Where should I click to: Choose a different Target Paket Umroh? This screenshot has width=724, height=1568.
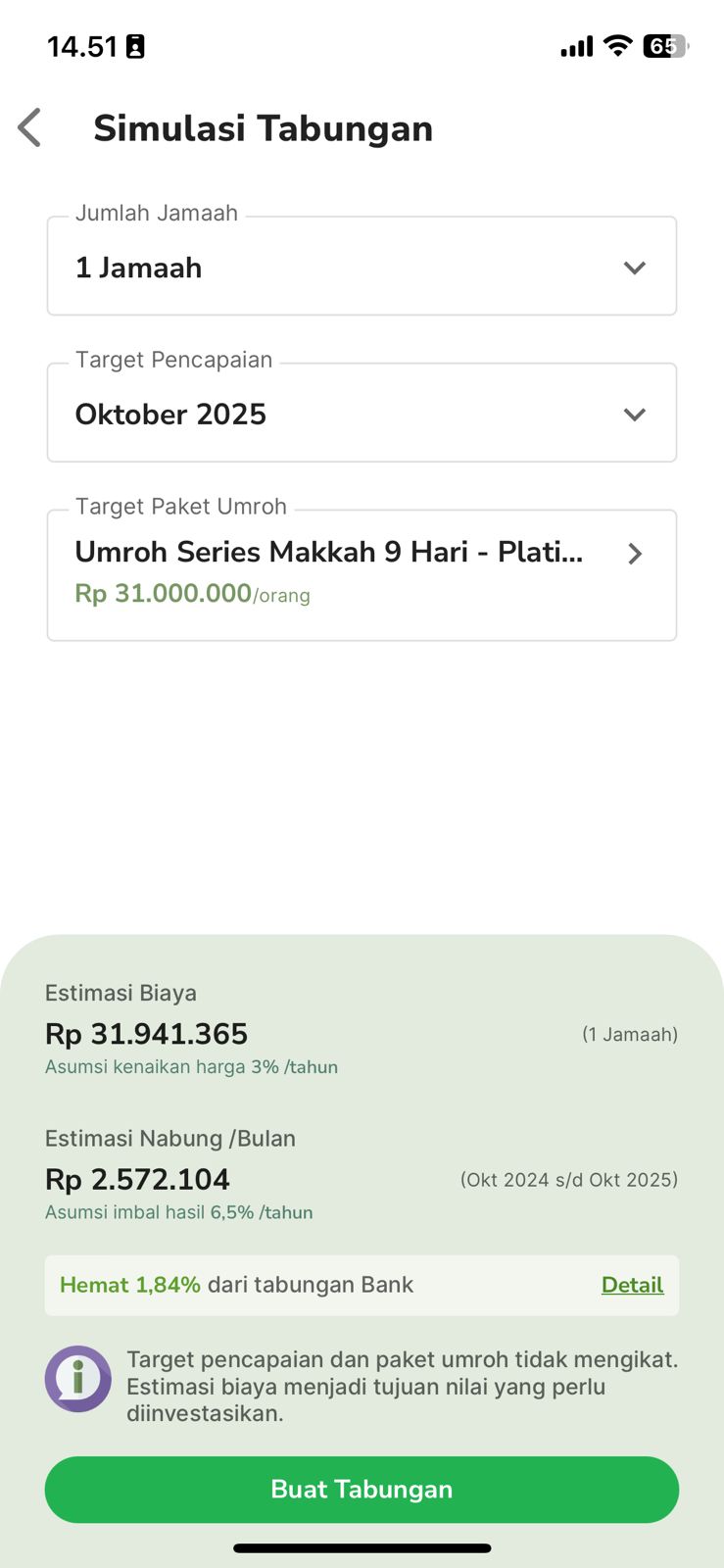[362, 574]
